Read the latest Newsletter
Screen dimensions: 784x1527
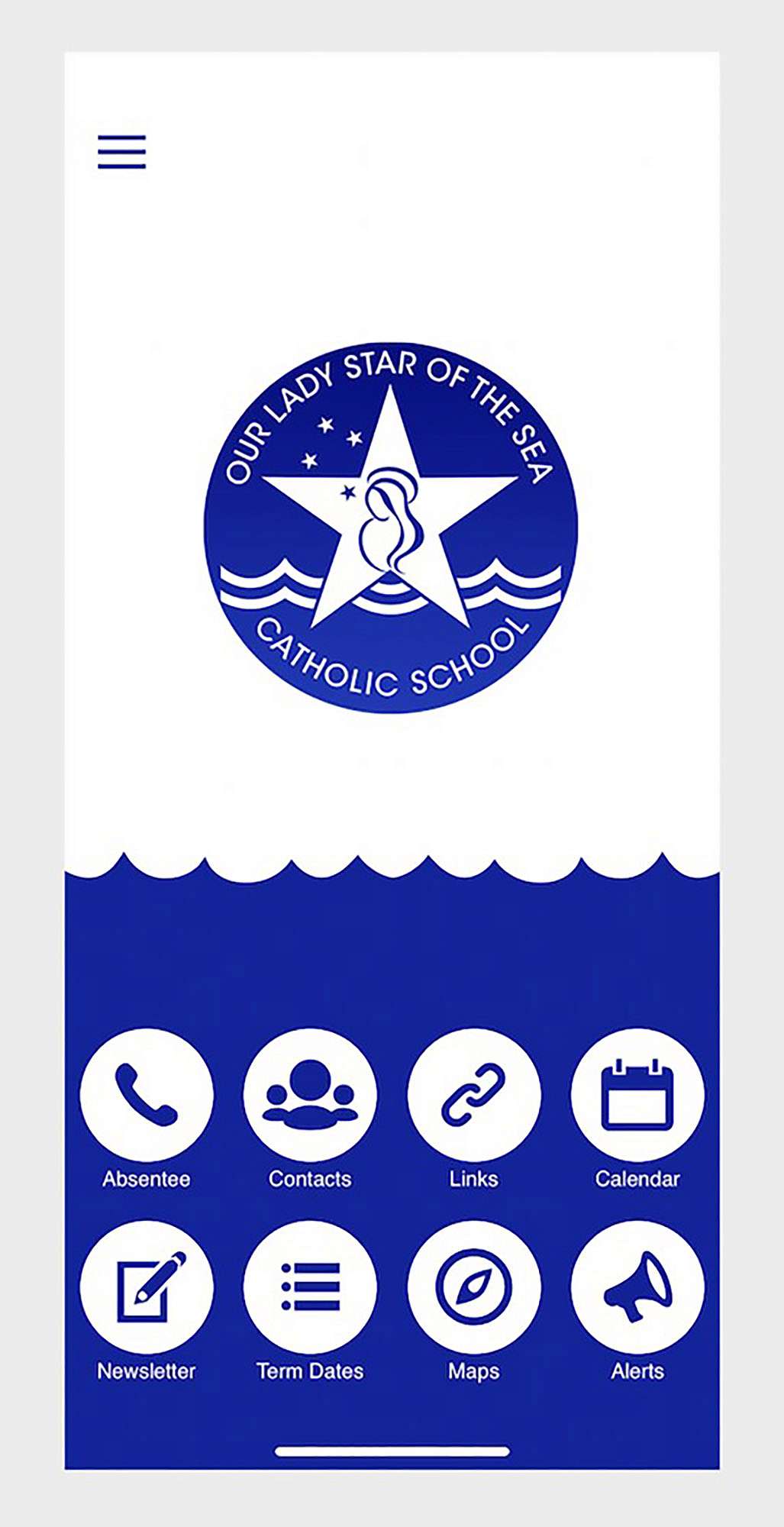pyautogui.click(x=147, y=1287)
